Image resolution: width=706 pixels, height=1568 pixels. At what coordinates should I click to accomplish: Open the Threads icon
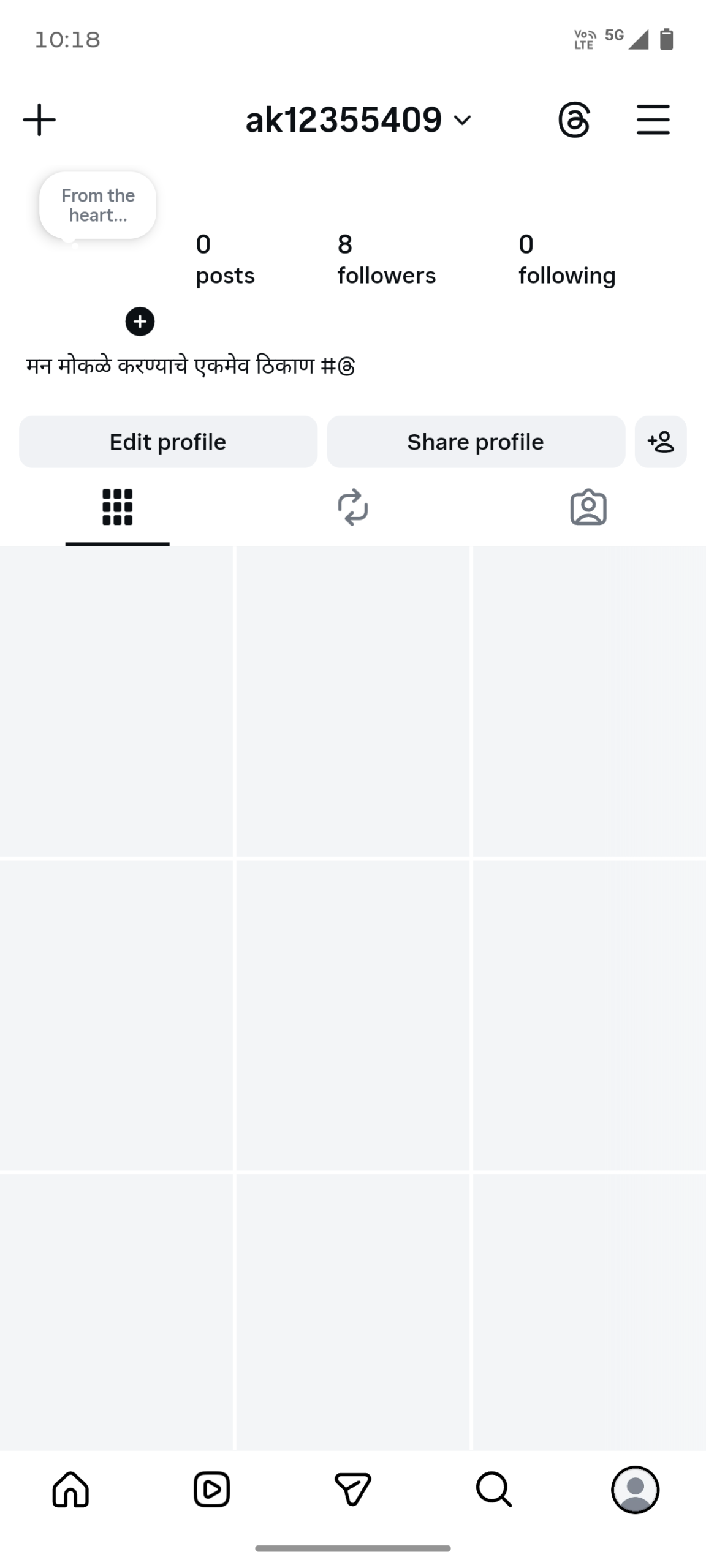(x=574, y=119)
